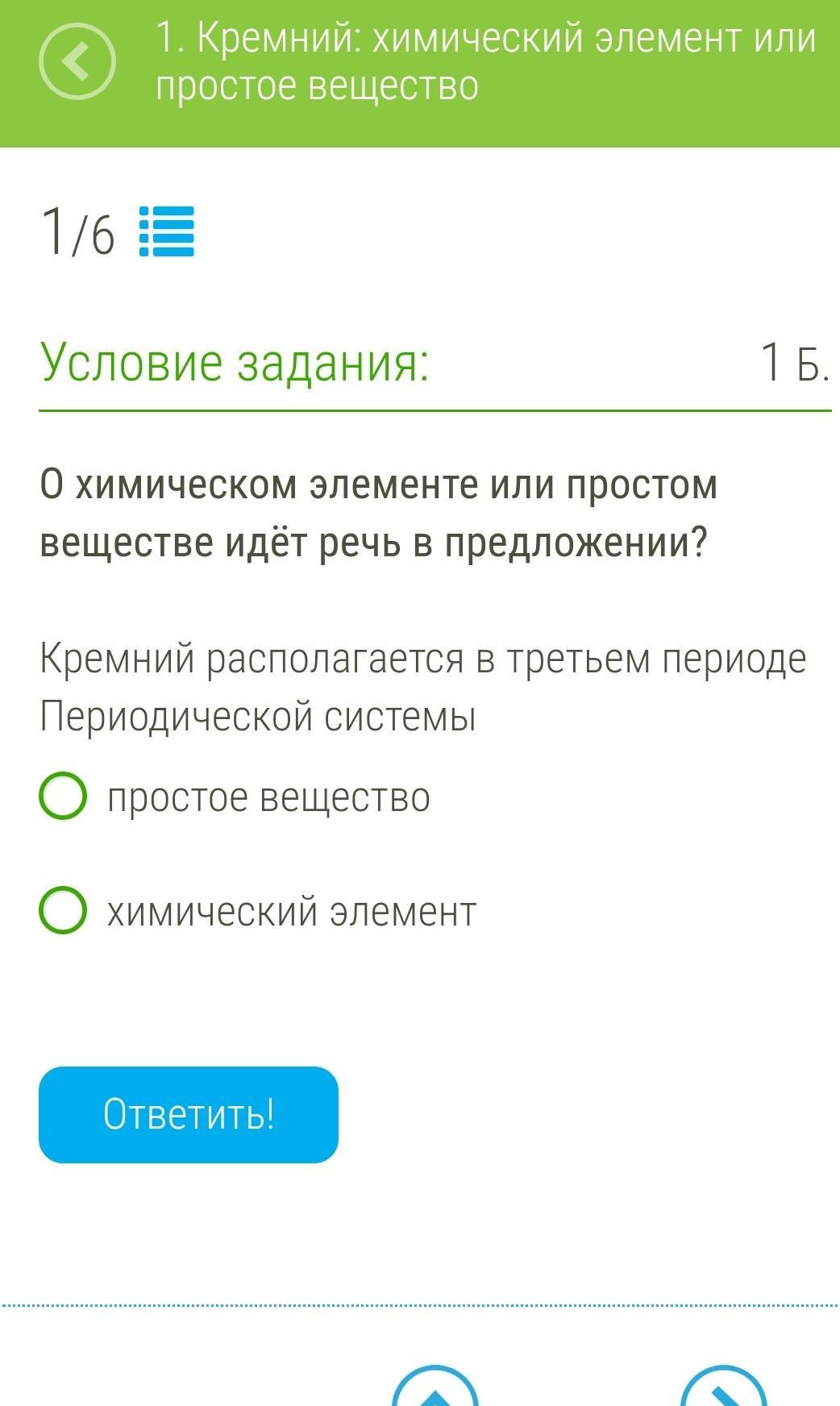Go to the next task arrow
The height and width of the screenshot is (1406, 840).
[x=723, y=1388]
